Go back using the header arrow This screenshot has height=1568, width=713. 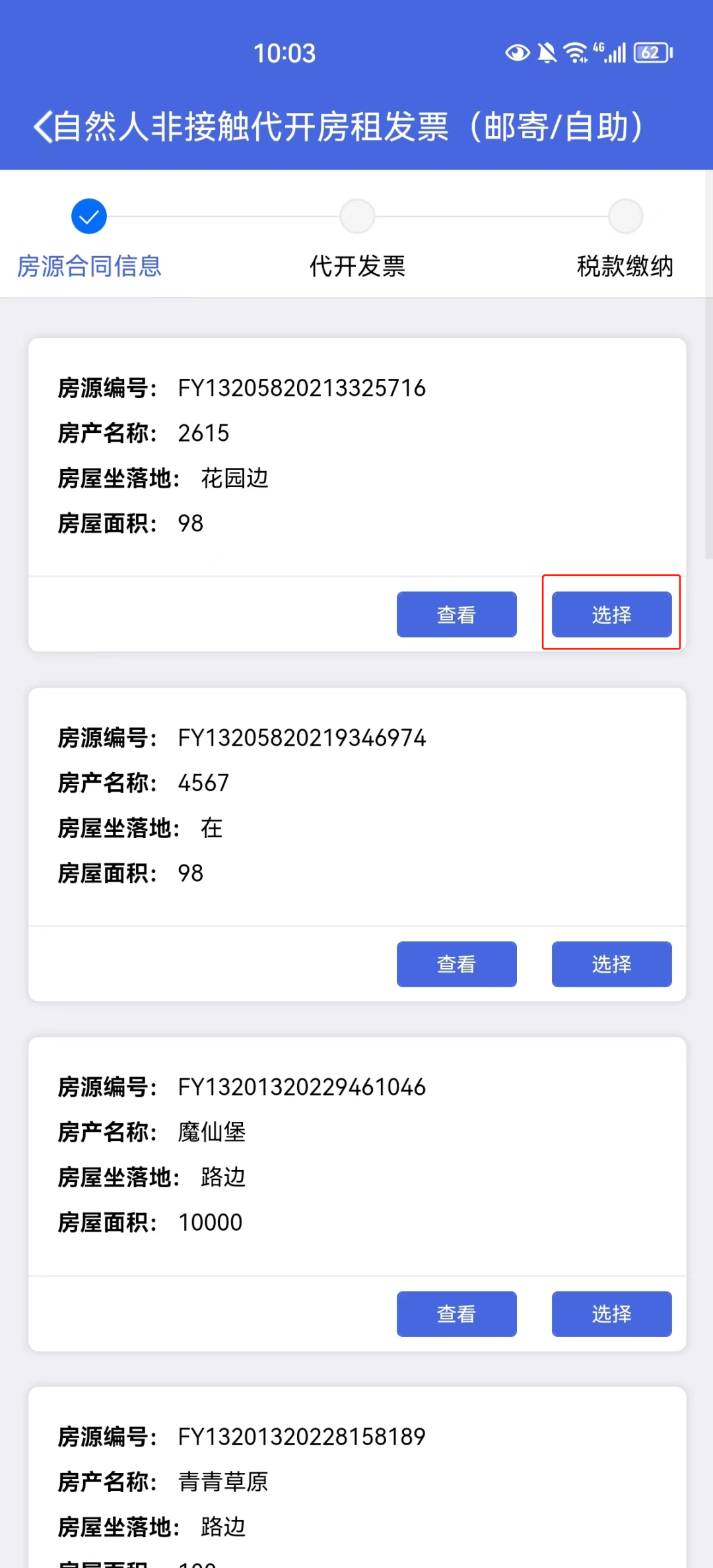pos(43,127)
